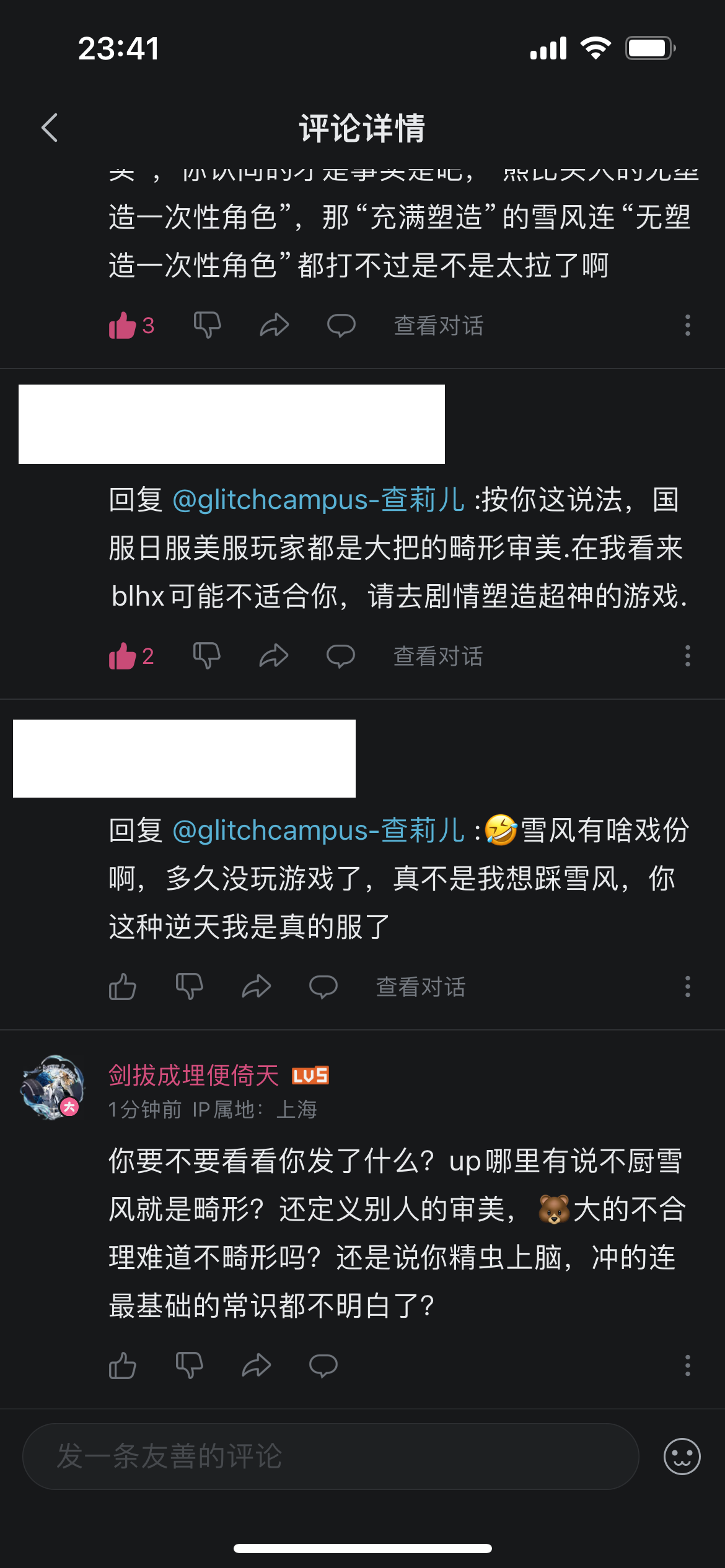Like the comment about 雪风有啥戏份
Image resolution: width=725 pixels, height=1568 pixels.
click(x=123, y=987)
